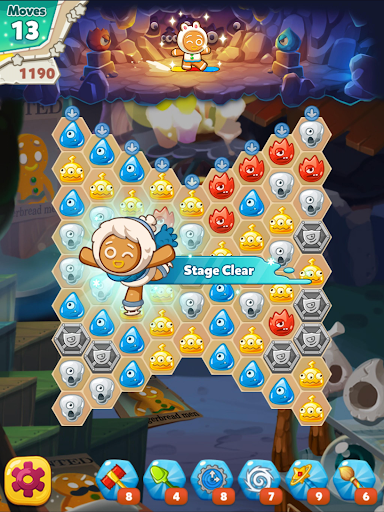The image size is (384, 512).
Task: Use the gear shuffle booster
Action: point(212,481)
